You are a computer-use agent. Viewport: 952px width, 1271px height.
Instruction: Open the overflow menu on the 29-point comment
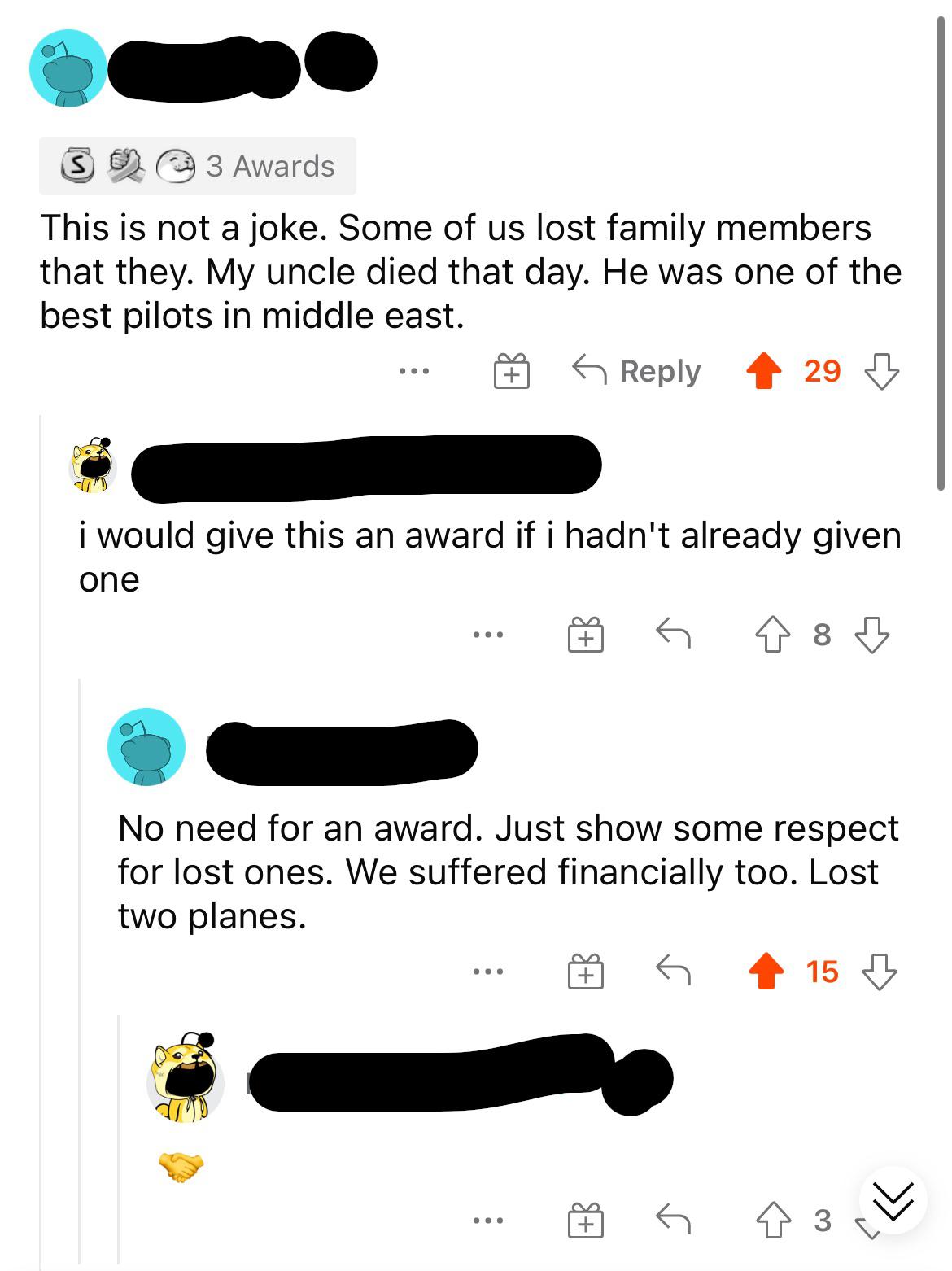[413, 372]
